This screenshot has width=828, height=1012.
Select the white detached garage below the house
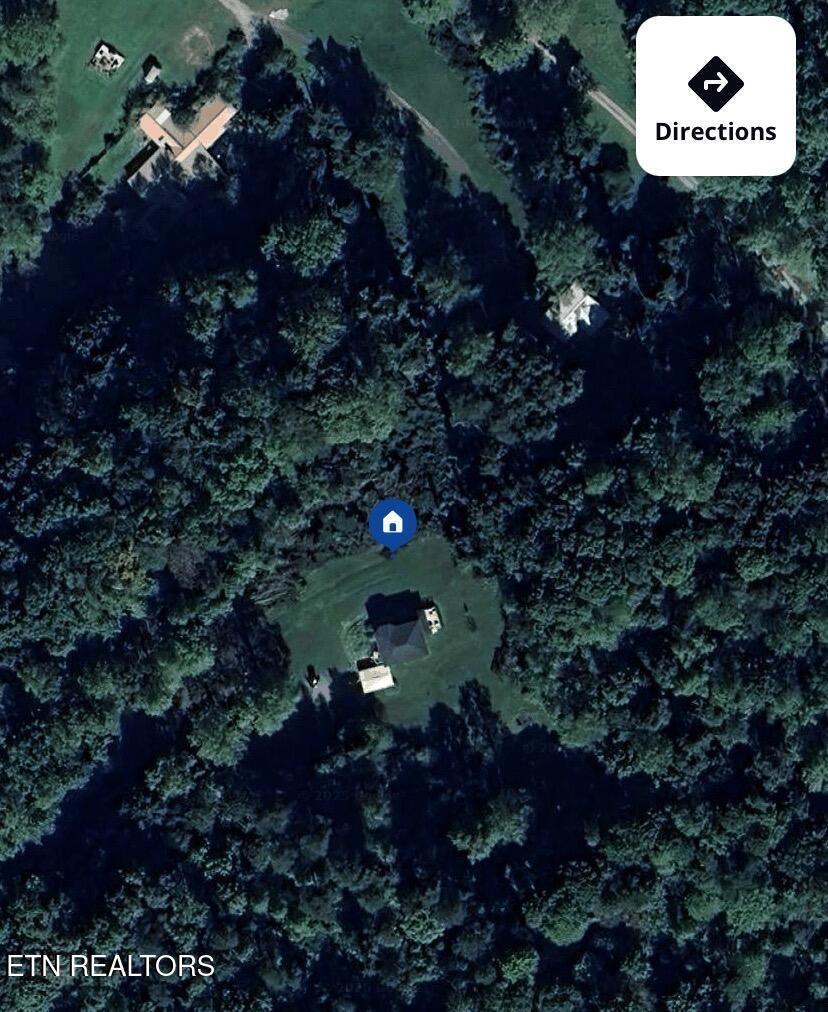pyautogui.click(x=375, y=677)
